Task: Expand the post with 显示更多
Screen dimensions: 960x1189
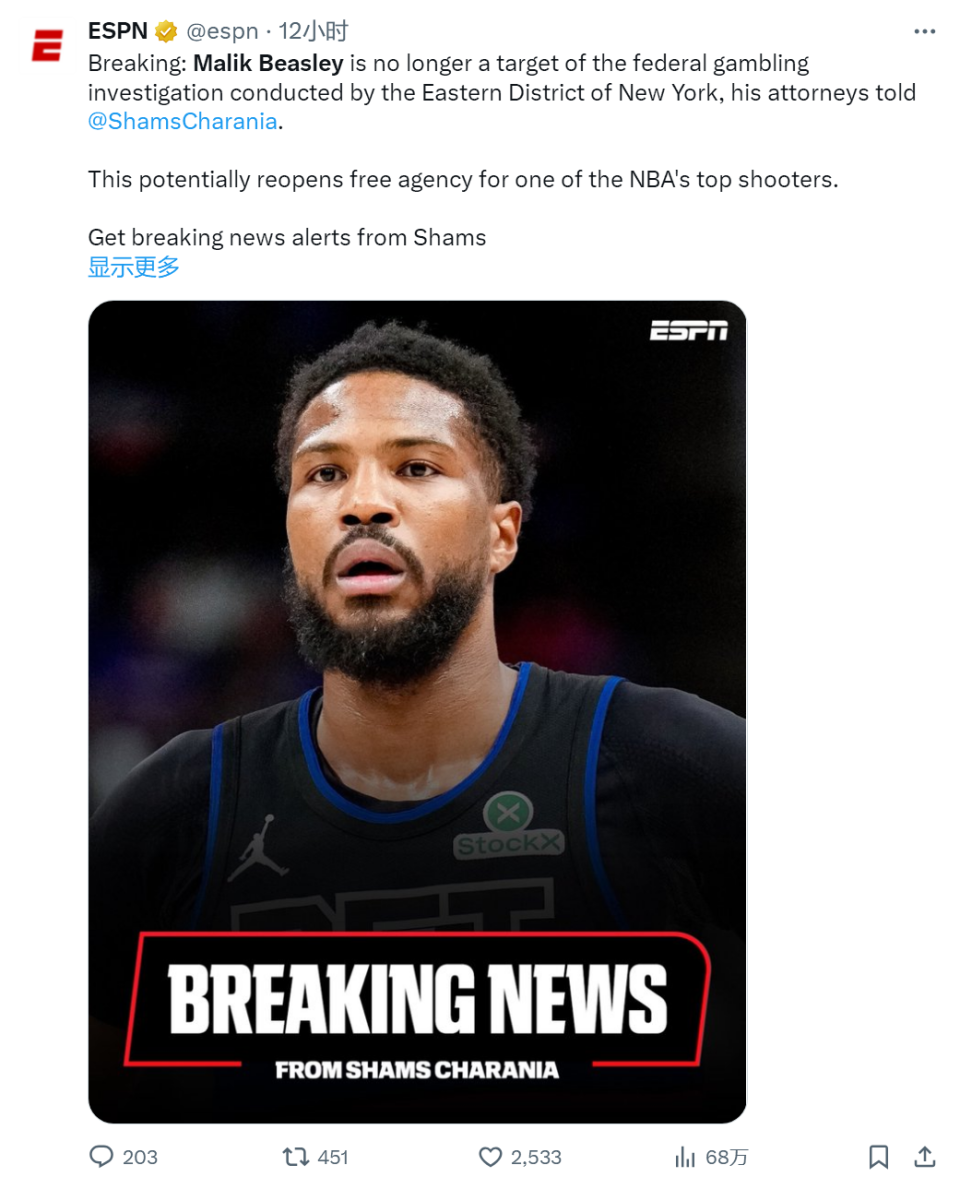Action: [x=134, y=266]
